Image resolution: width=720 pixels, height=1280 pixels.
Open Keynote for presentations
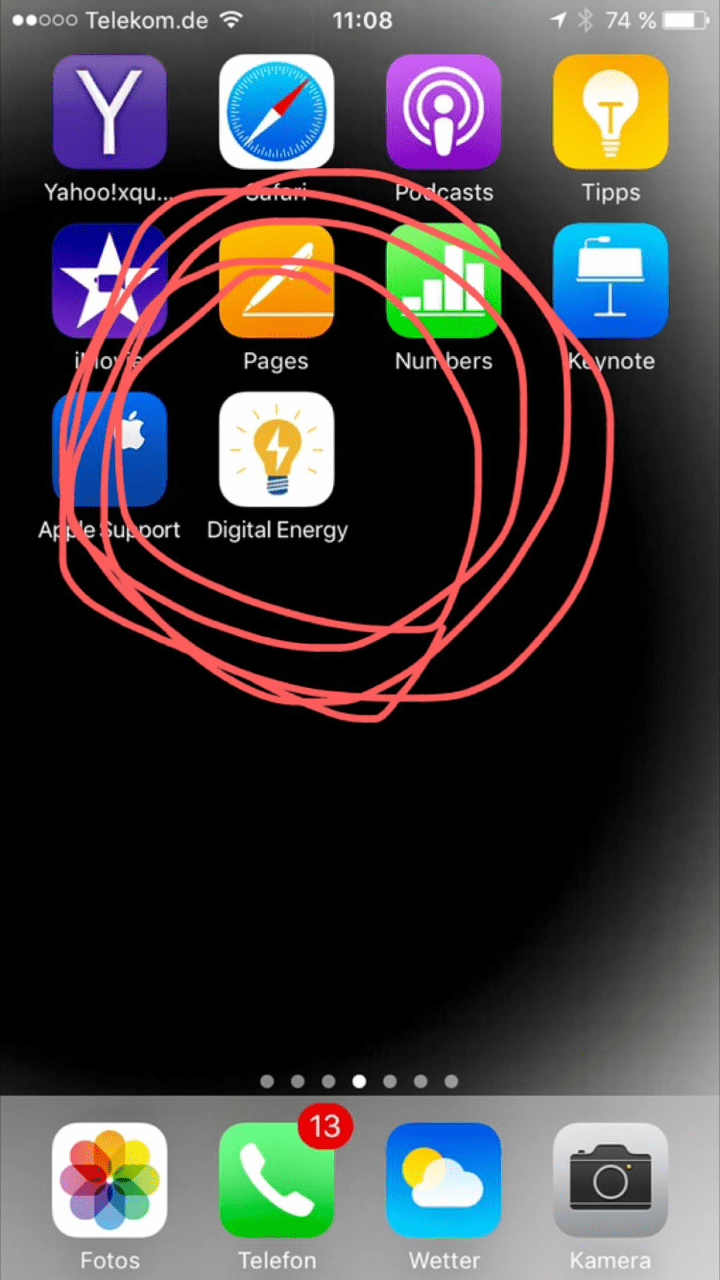click(611, 280)
